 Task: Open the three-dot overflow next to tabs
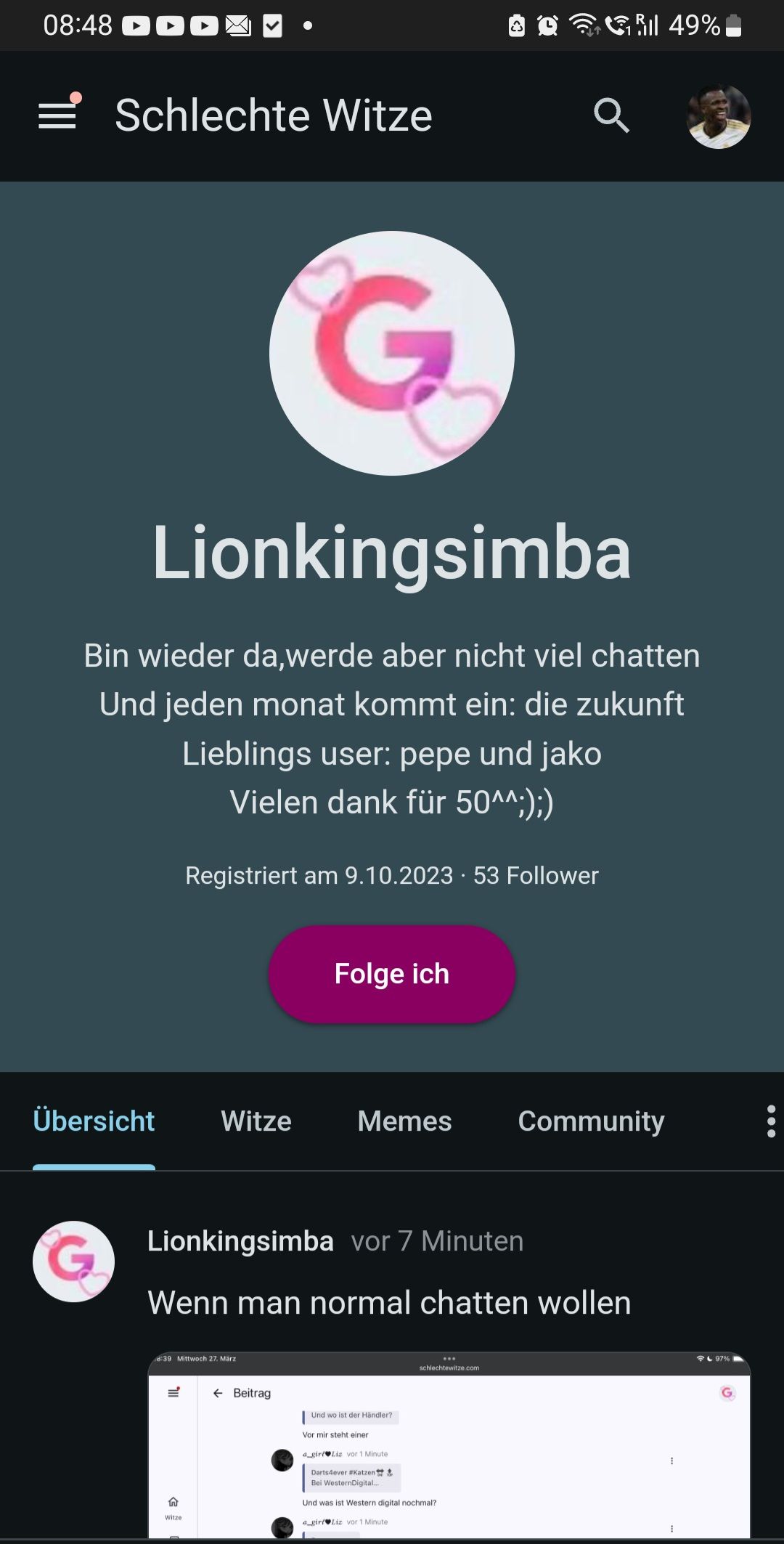[771, 1121]
